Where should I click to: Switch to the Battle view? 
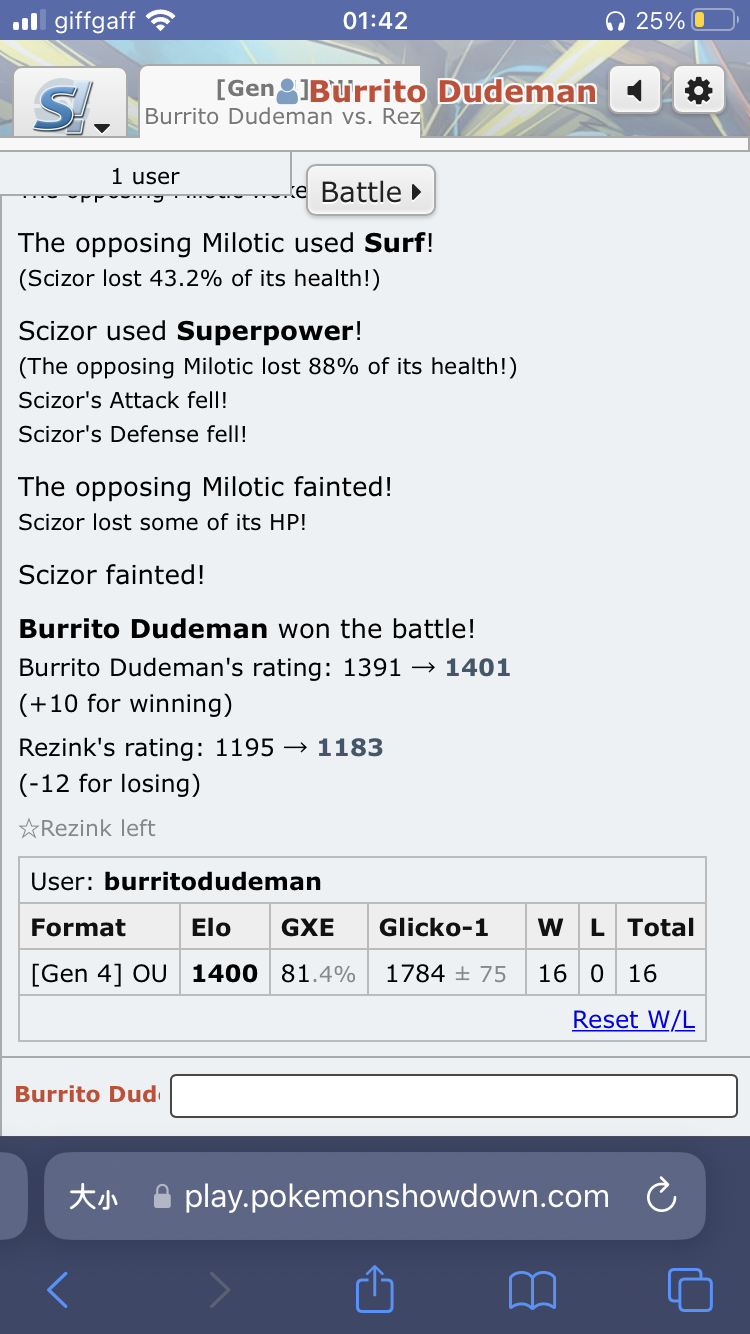370,191
